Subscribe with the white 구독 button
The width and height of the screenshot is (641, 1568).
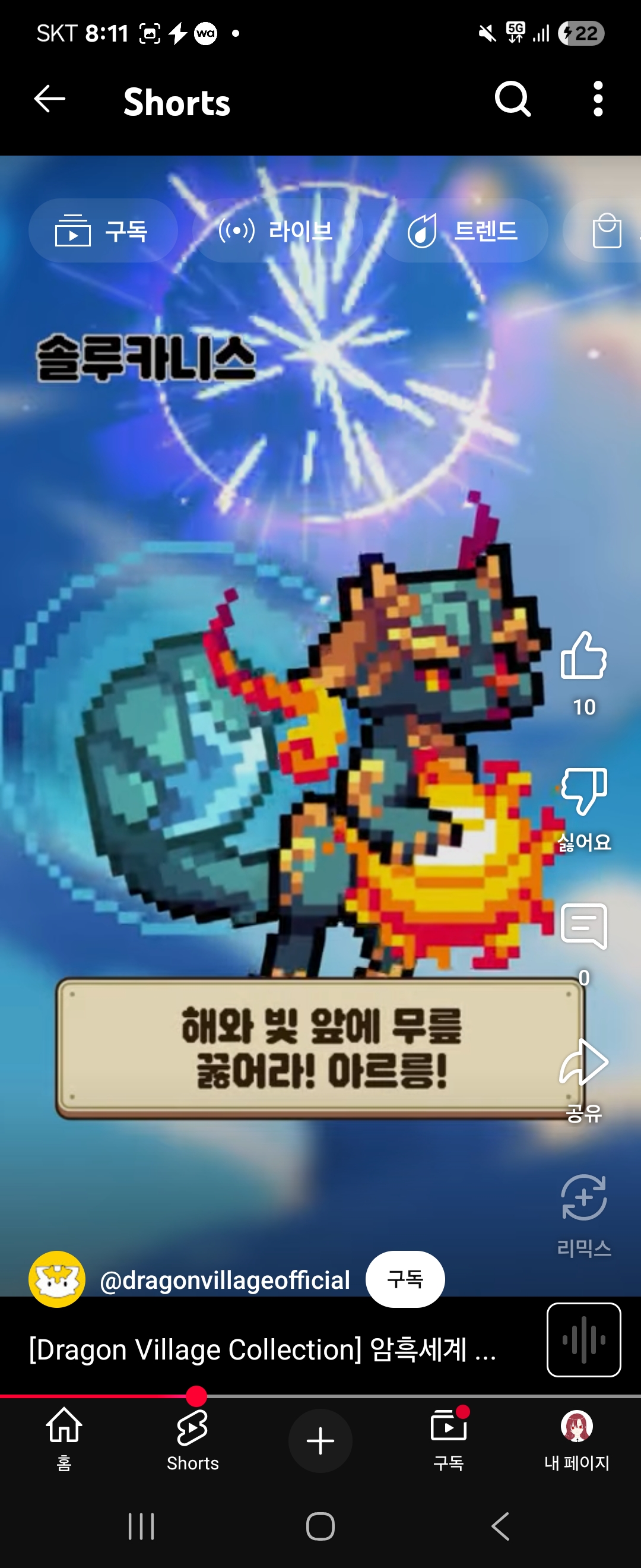(405, 1279)
